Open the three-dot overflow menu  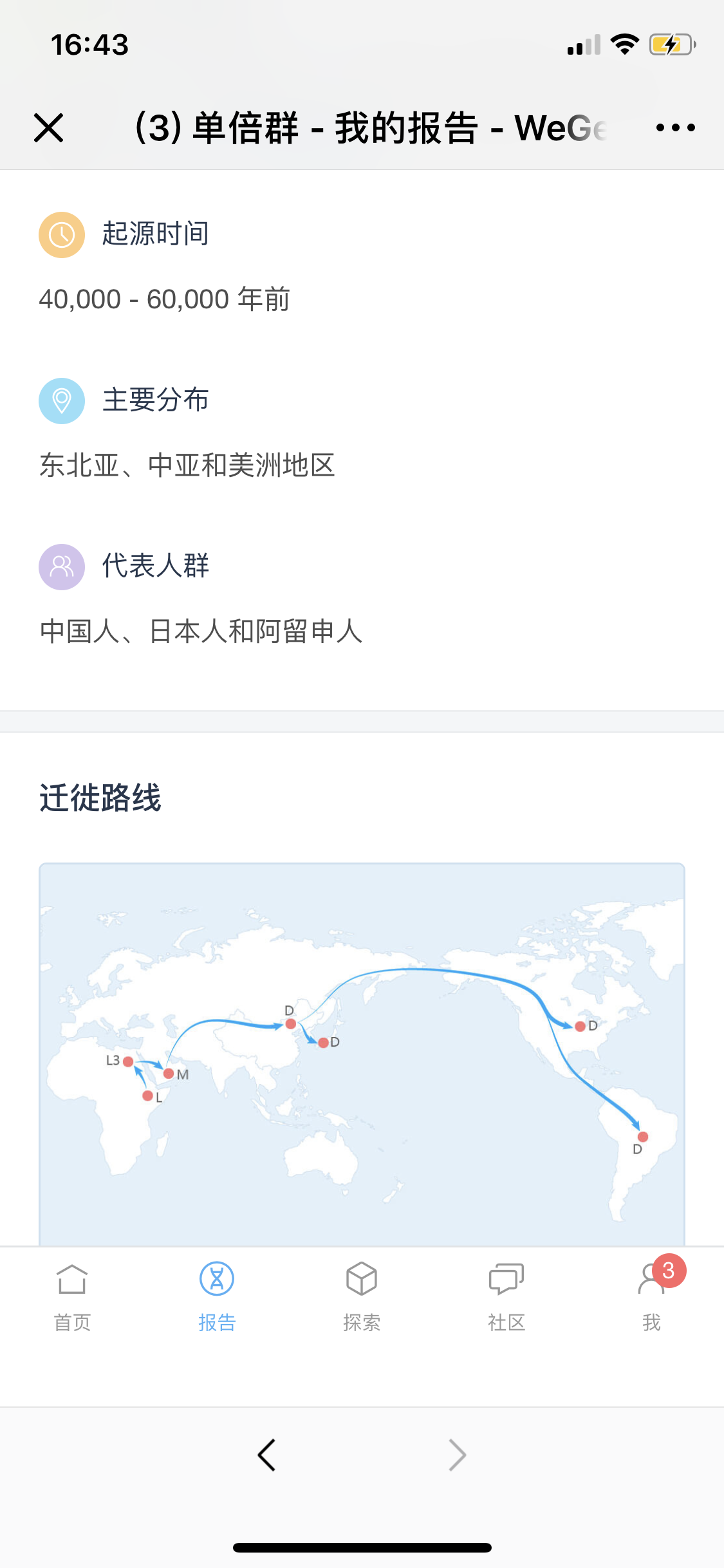click(675, 127)
